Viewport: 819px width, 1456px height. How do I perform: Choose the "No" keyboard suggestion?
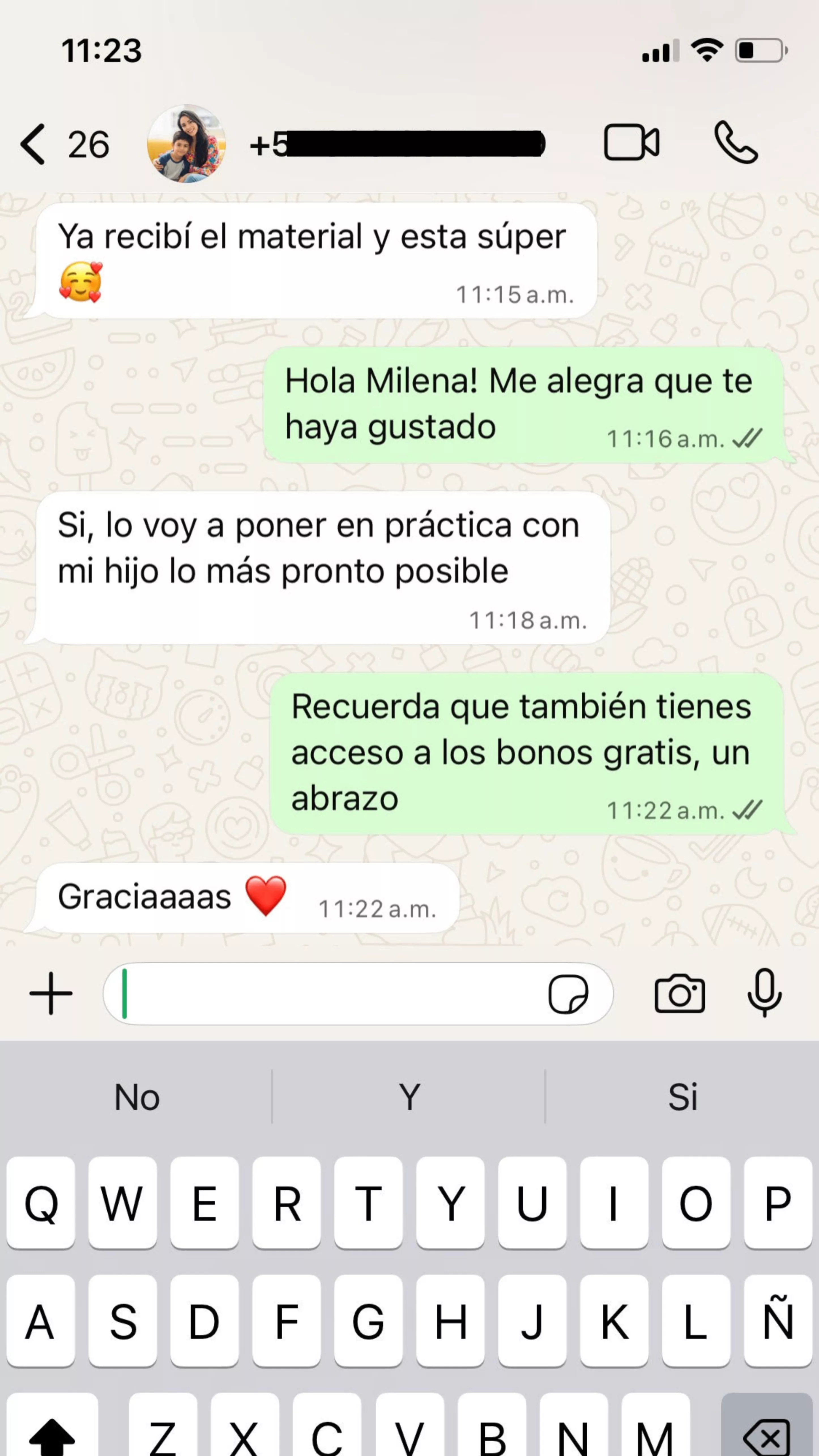[136, 1097]
